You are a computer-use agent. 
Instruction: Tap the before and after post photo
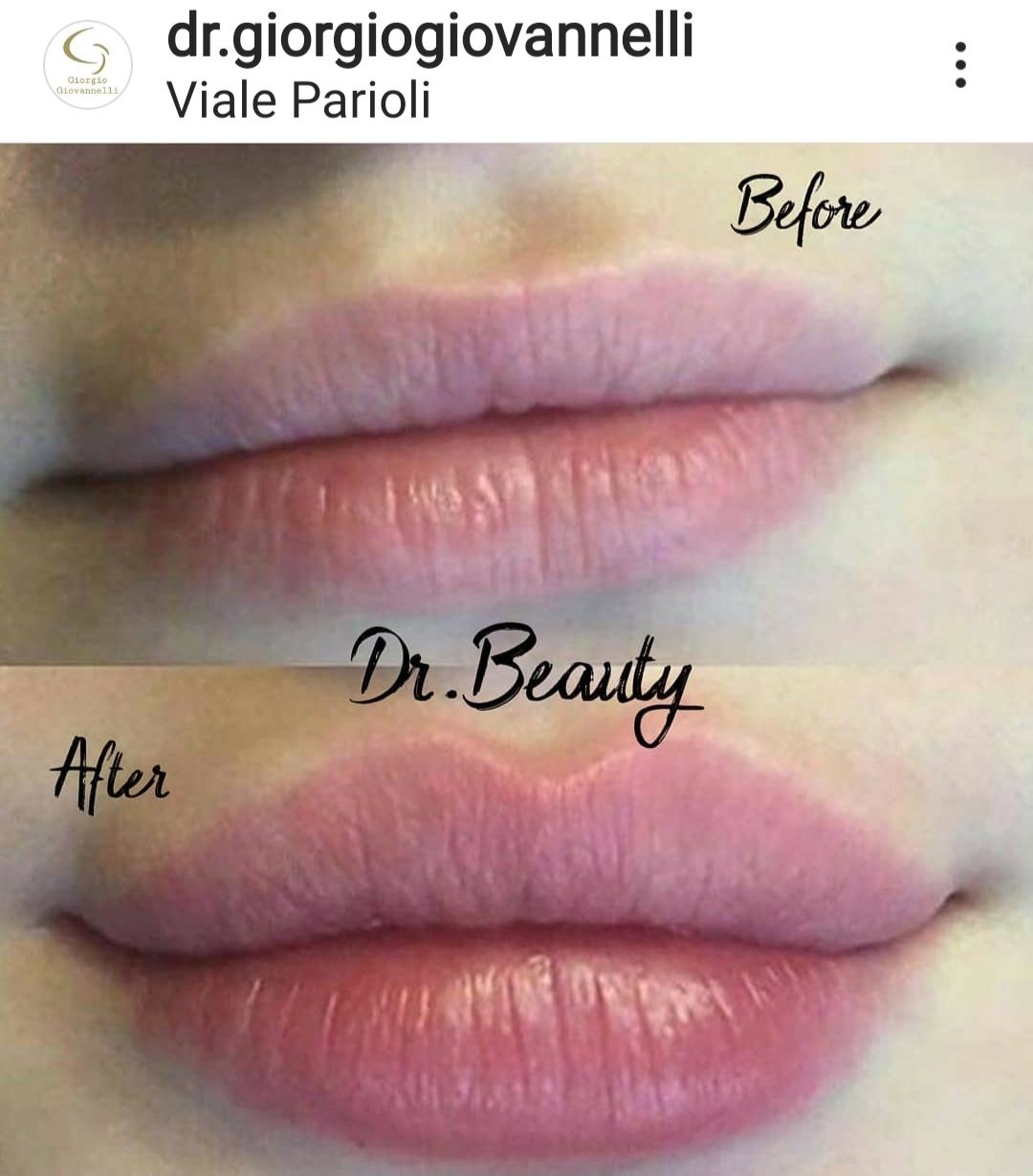pyautogui.click(x=516, y=660)
